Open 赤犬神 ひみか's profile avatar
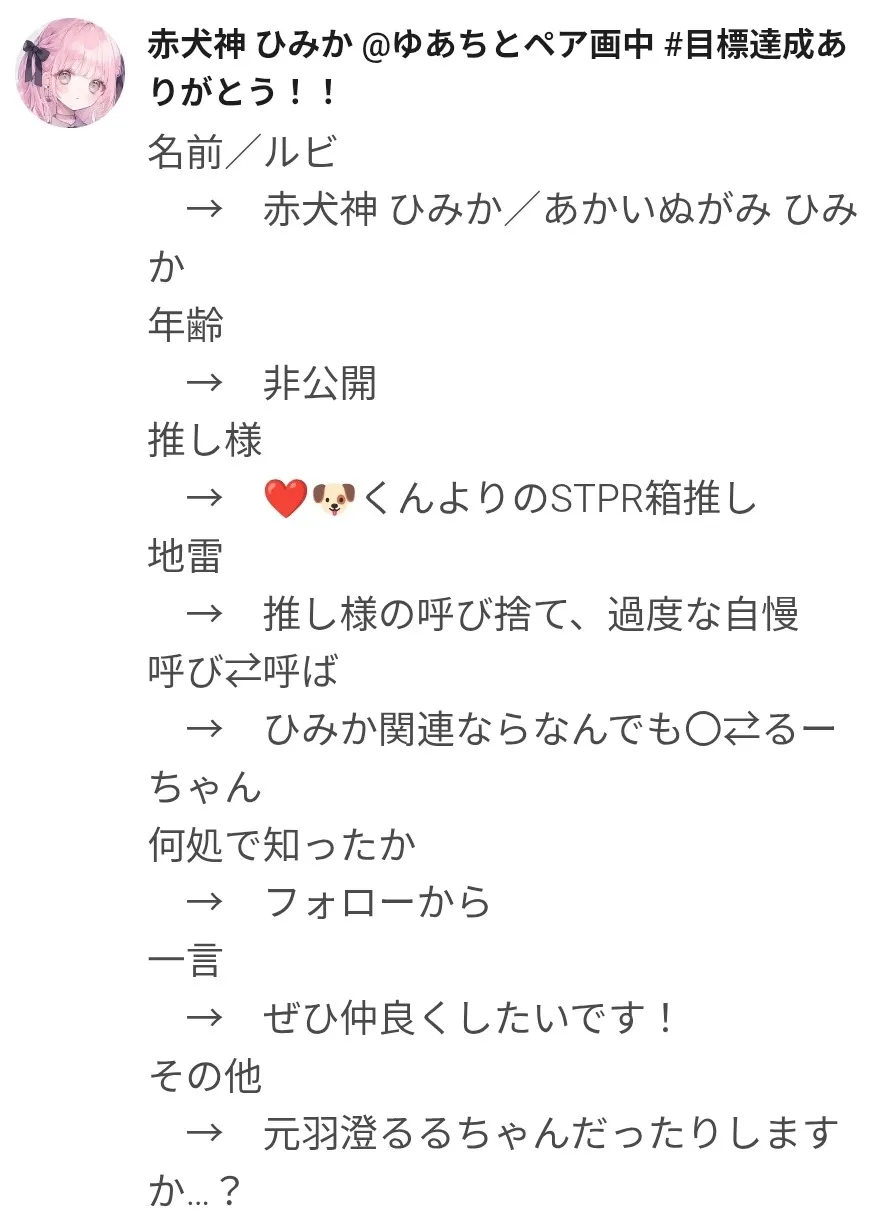Viewport: 888px width, 1225px height. tap(70, 72)
